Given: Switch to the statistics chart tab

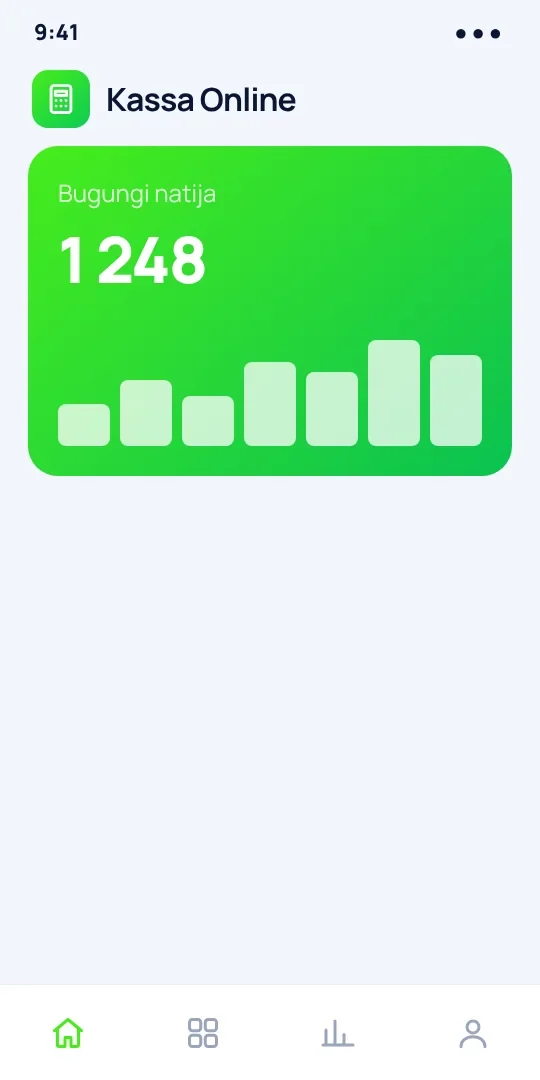Looking at the screenshot, I should (338, 1034).
